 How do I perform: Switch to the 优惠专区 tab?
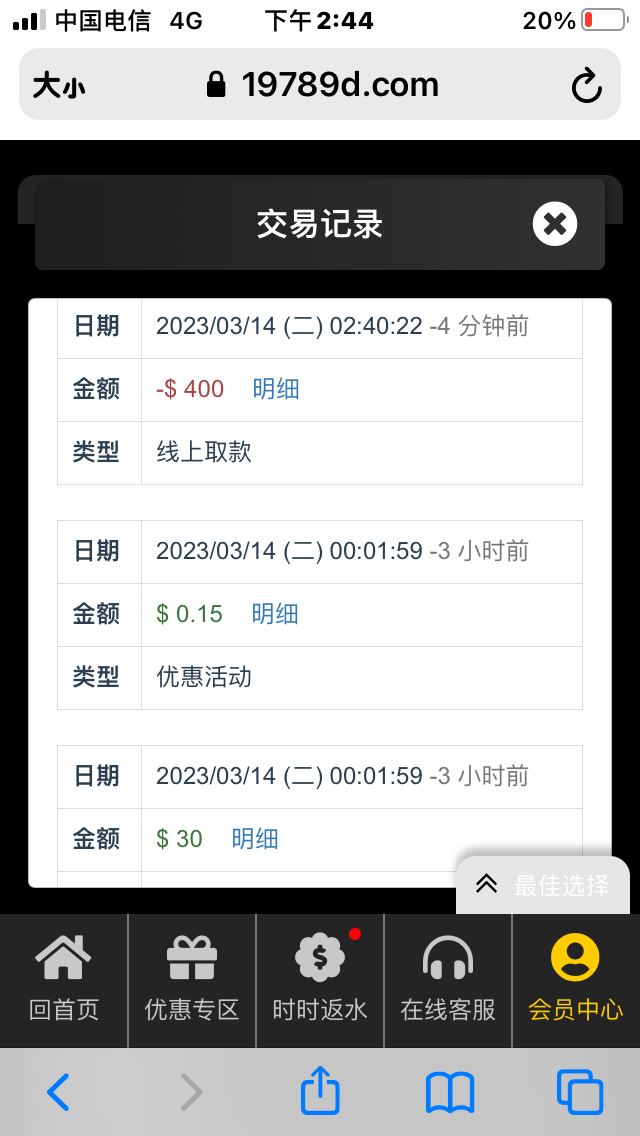click(x=192, y=980)
